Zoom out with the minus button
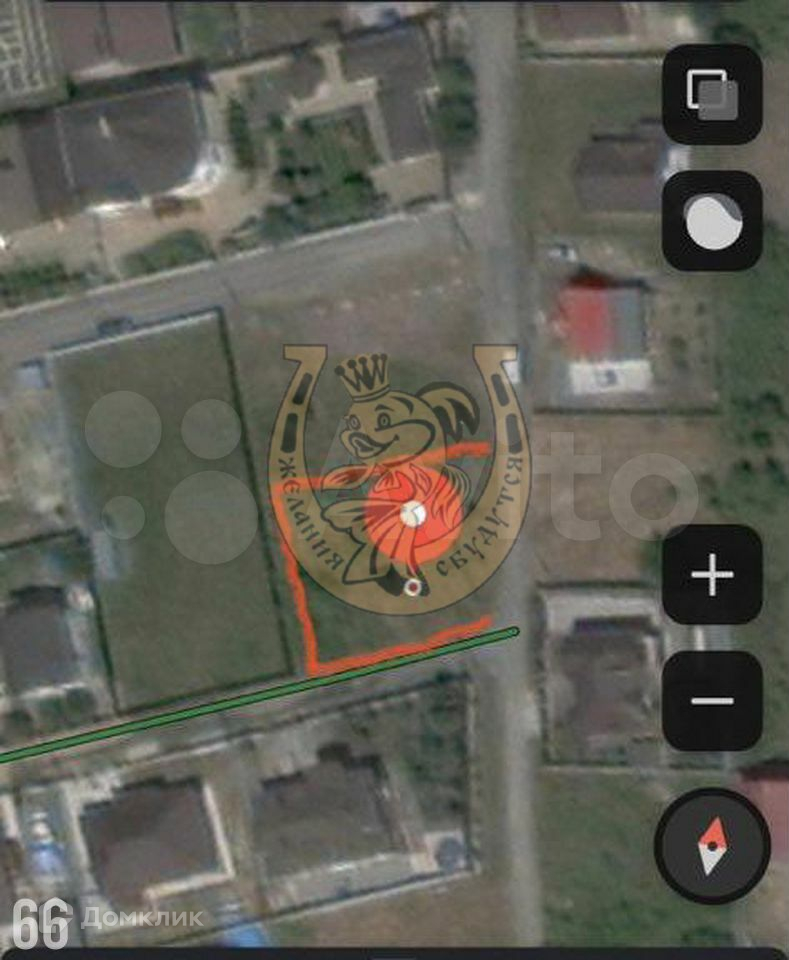 pyautogui.click(x=712, y=700)
